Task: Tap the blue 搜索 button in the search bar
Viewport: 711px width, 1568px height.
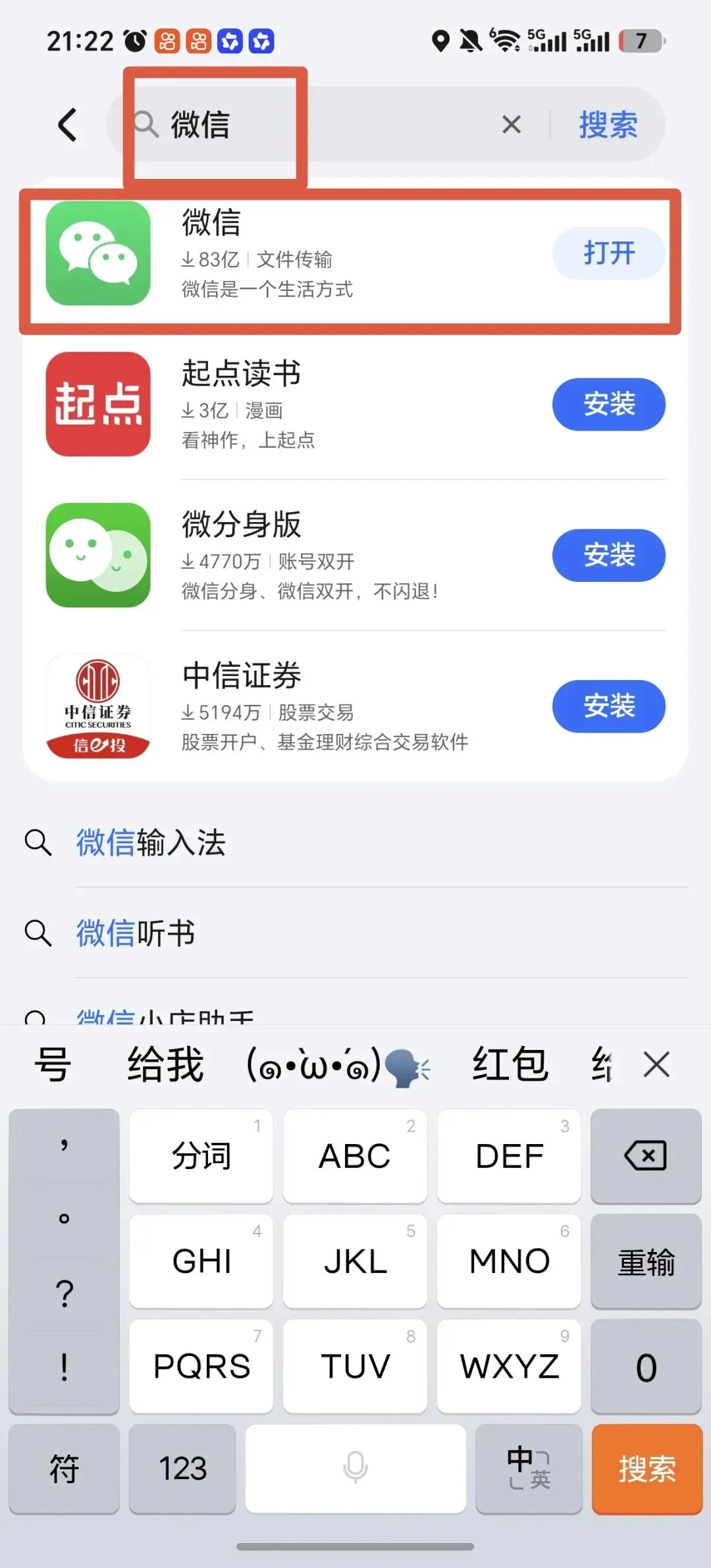Action: pos(608,124)
